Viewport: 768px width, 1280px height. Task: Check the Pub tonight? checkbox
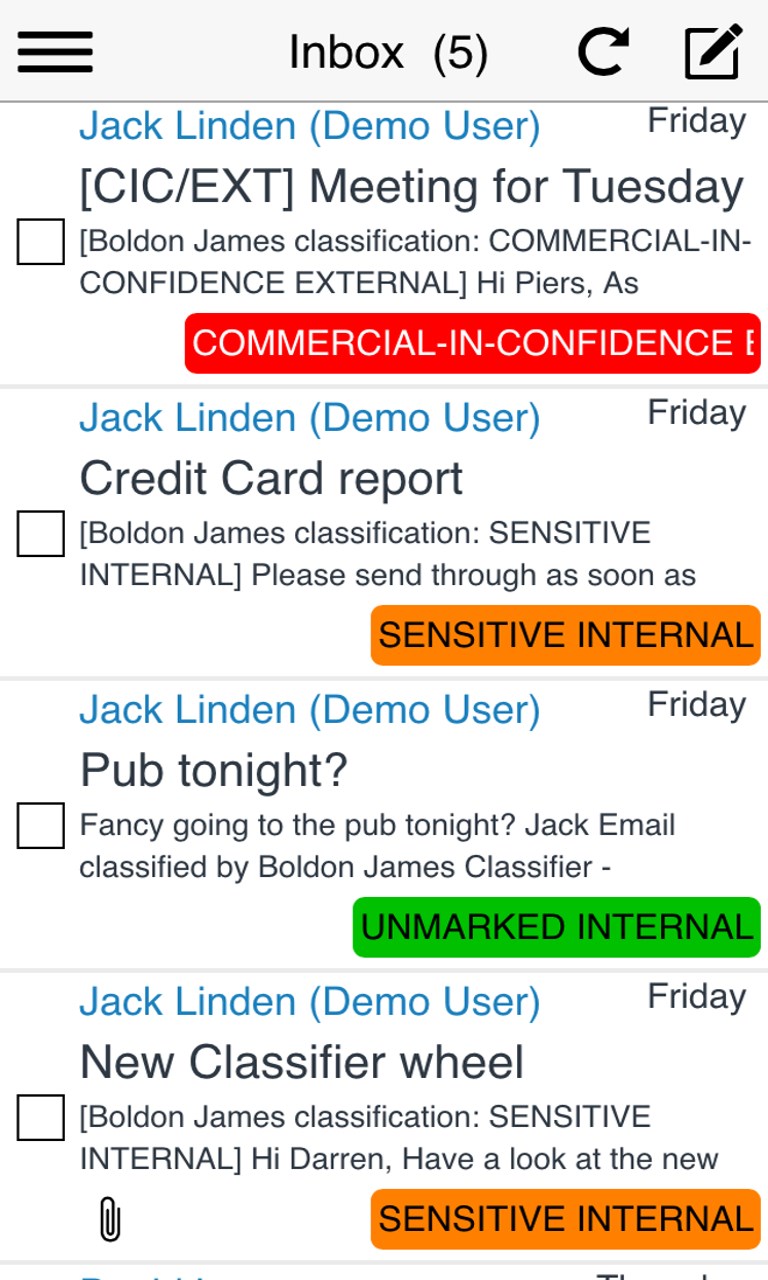pos(41,826)
